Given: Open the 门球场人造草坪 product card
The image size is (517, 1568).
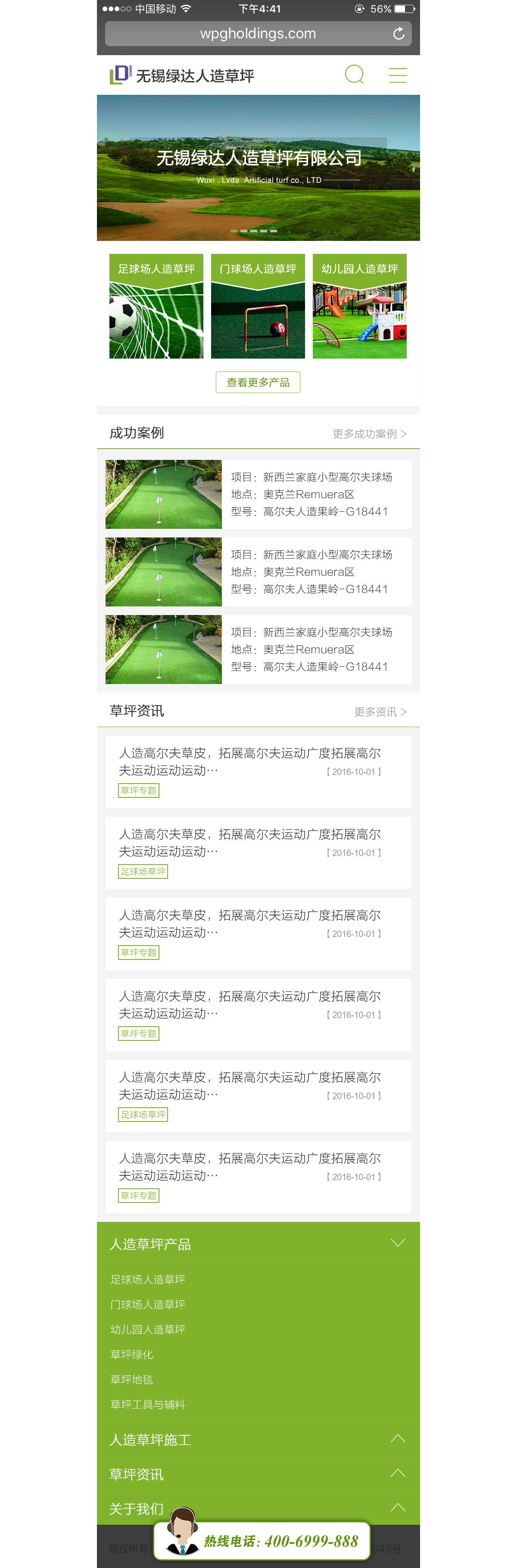Looking at the screenshot, I should (x=258, y=306).
